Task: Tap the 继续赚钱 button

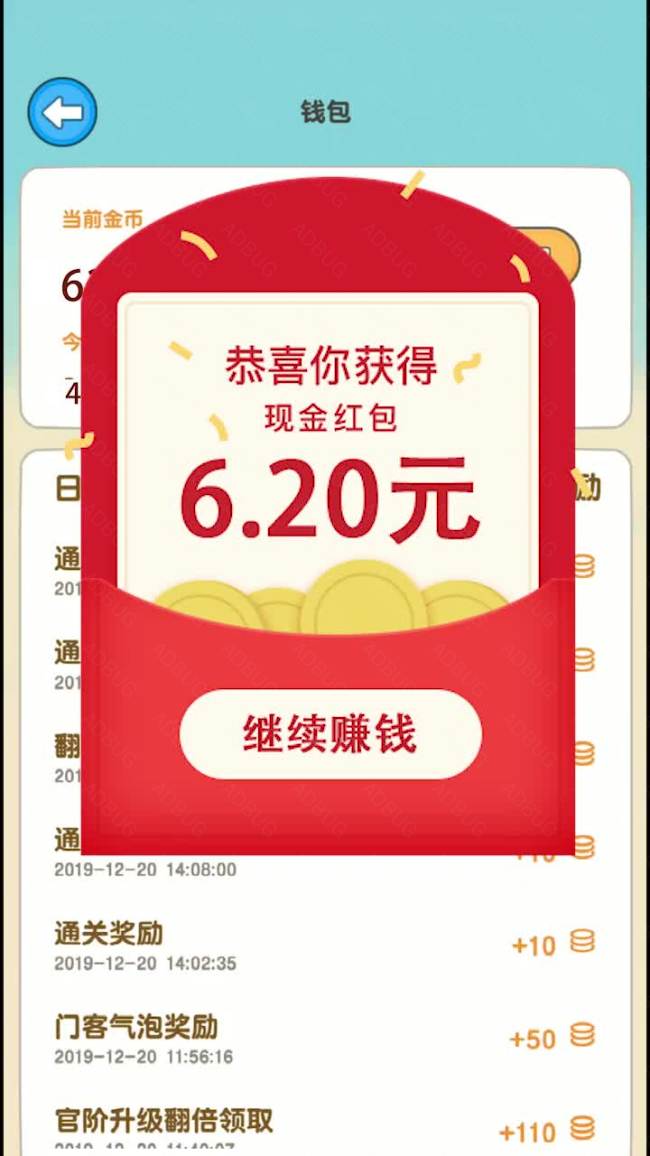Action: [330, 734]
